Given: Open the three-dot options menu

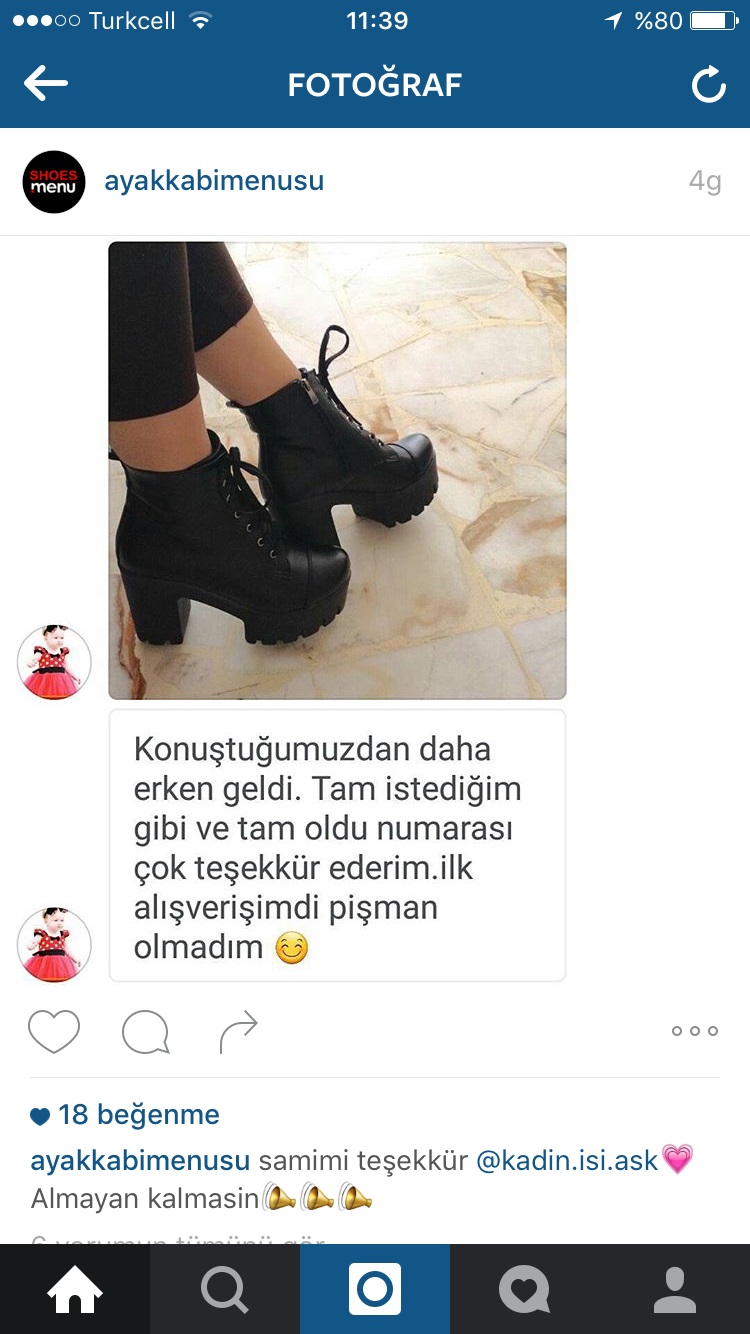Looking at the screenshot, I should [x=695, y=1031].
